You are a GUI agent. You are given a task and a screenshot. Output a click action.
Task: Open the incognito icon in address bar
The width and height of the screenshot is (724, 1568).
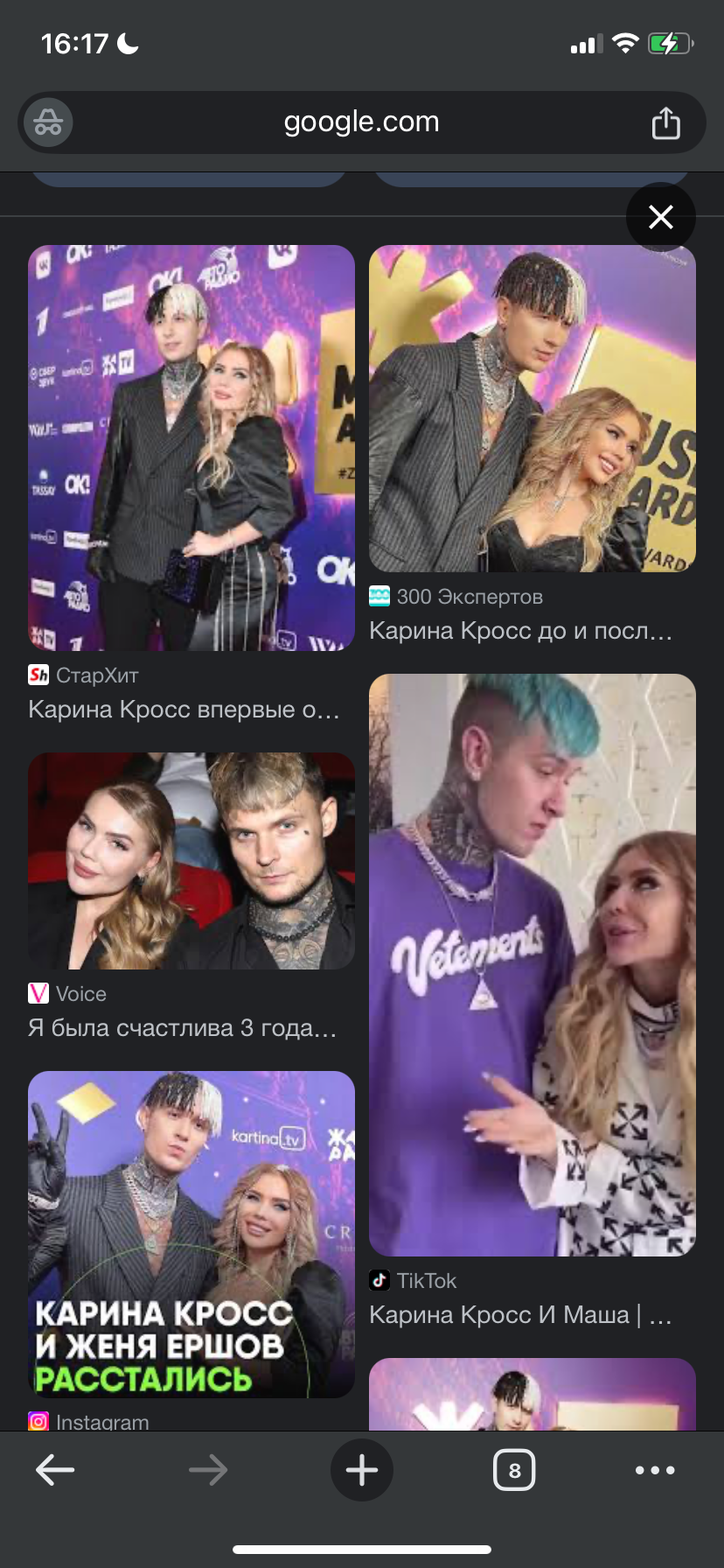(x=48, y=123)
